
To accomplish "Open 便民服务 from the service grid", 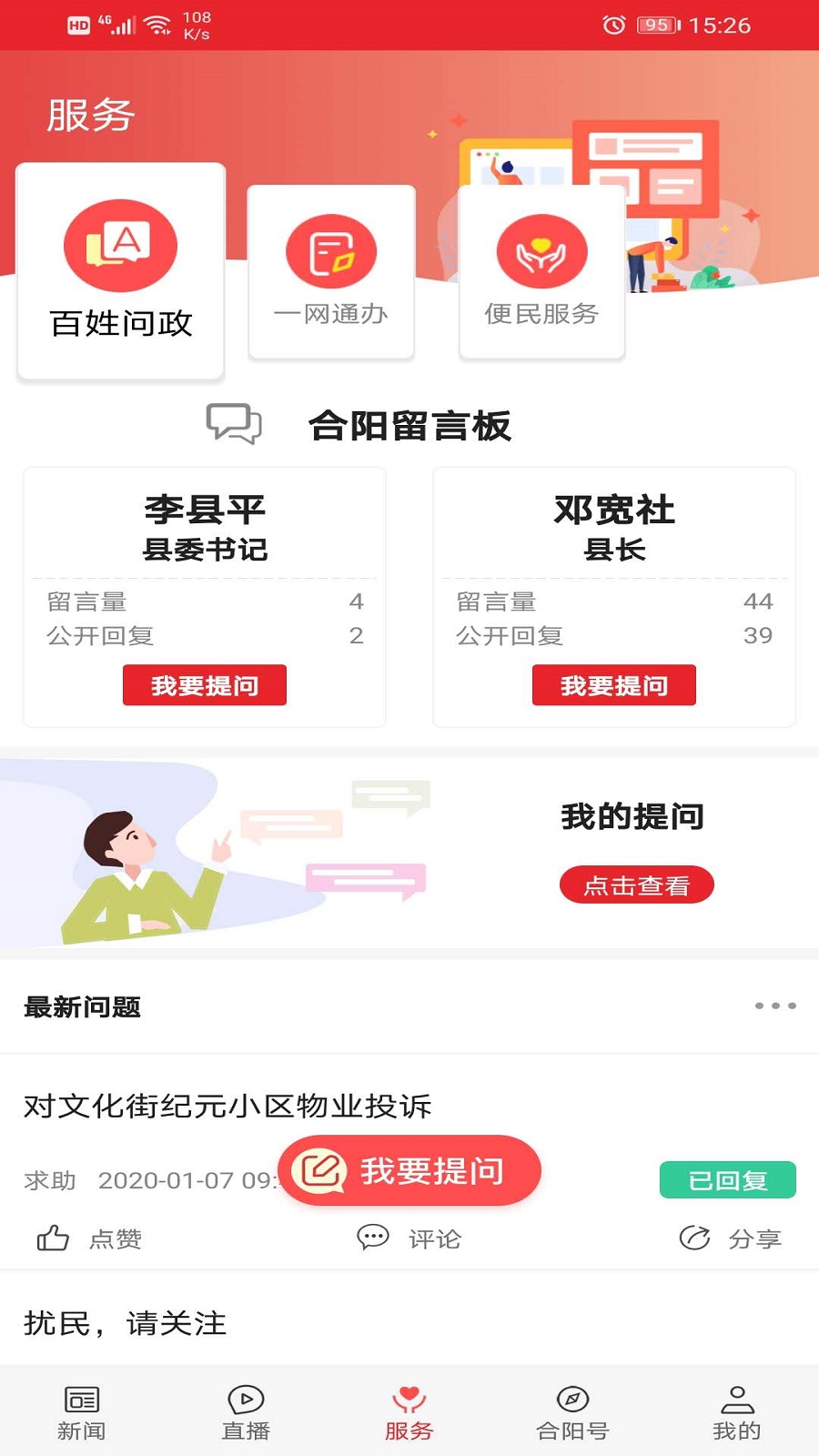I will (x=541, y=264).
